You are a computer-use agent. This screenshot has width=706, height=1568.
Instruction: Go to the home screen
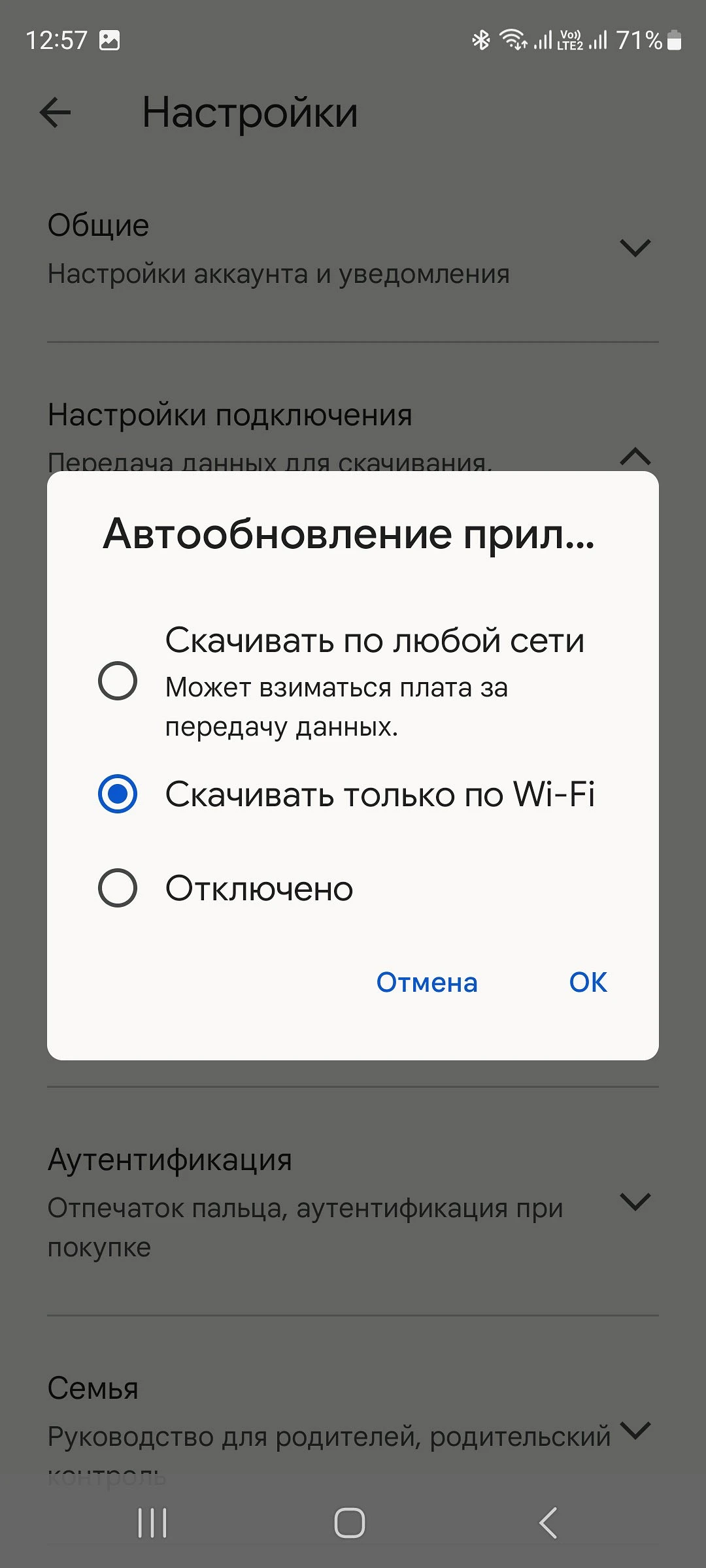click(350, 1523)
